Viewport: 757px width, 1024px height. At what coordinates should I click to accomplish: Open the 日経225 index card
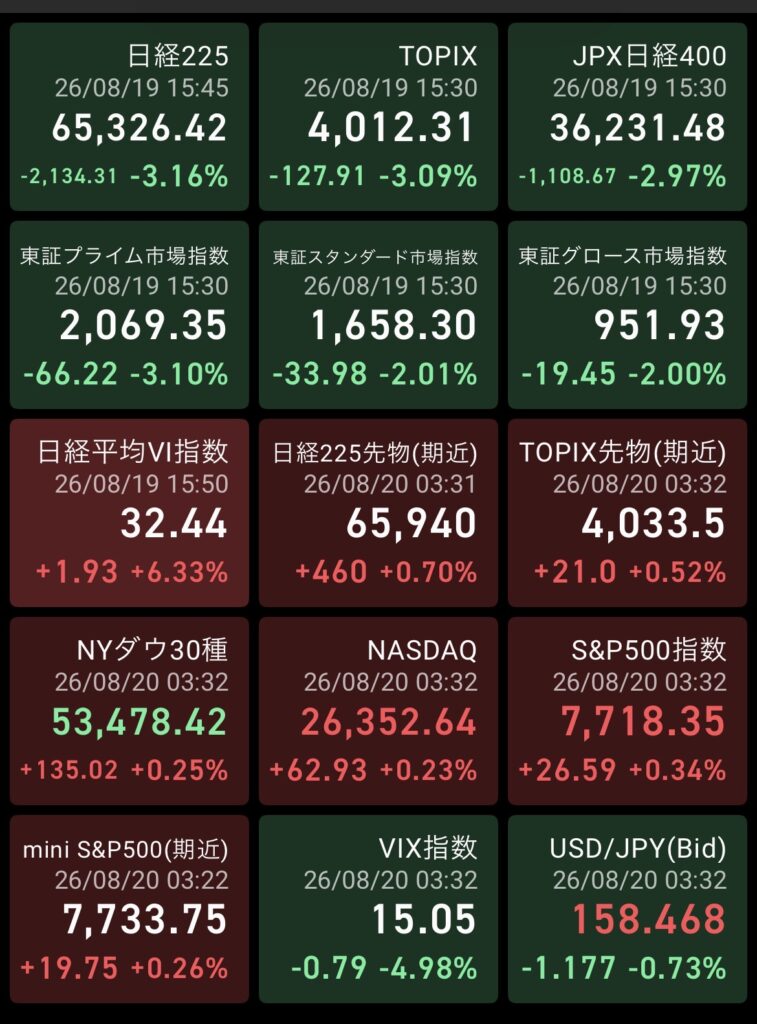[129, 117]
